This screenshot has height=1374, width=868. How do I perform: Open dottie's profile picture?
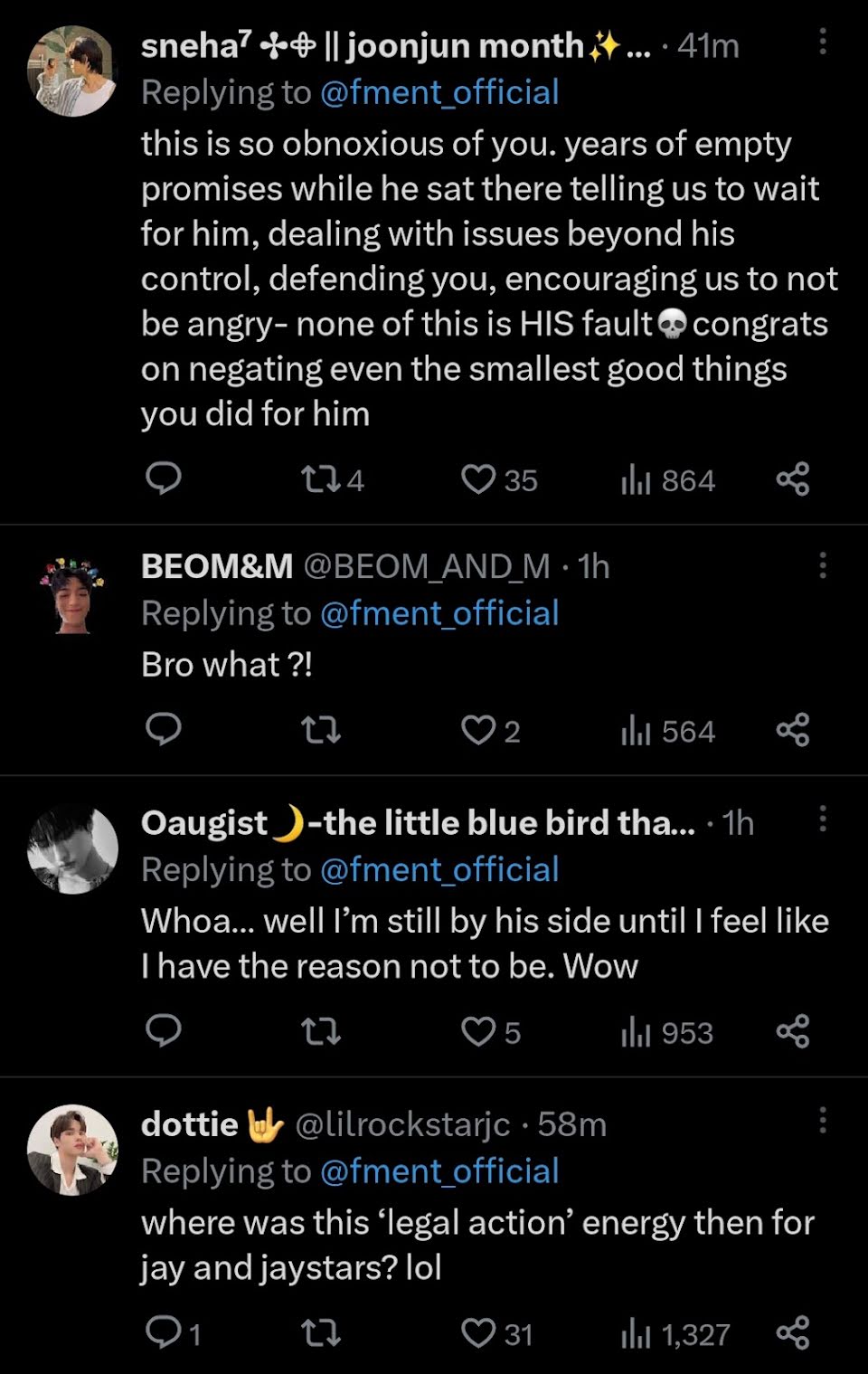[72, 1150]
